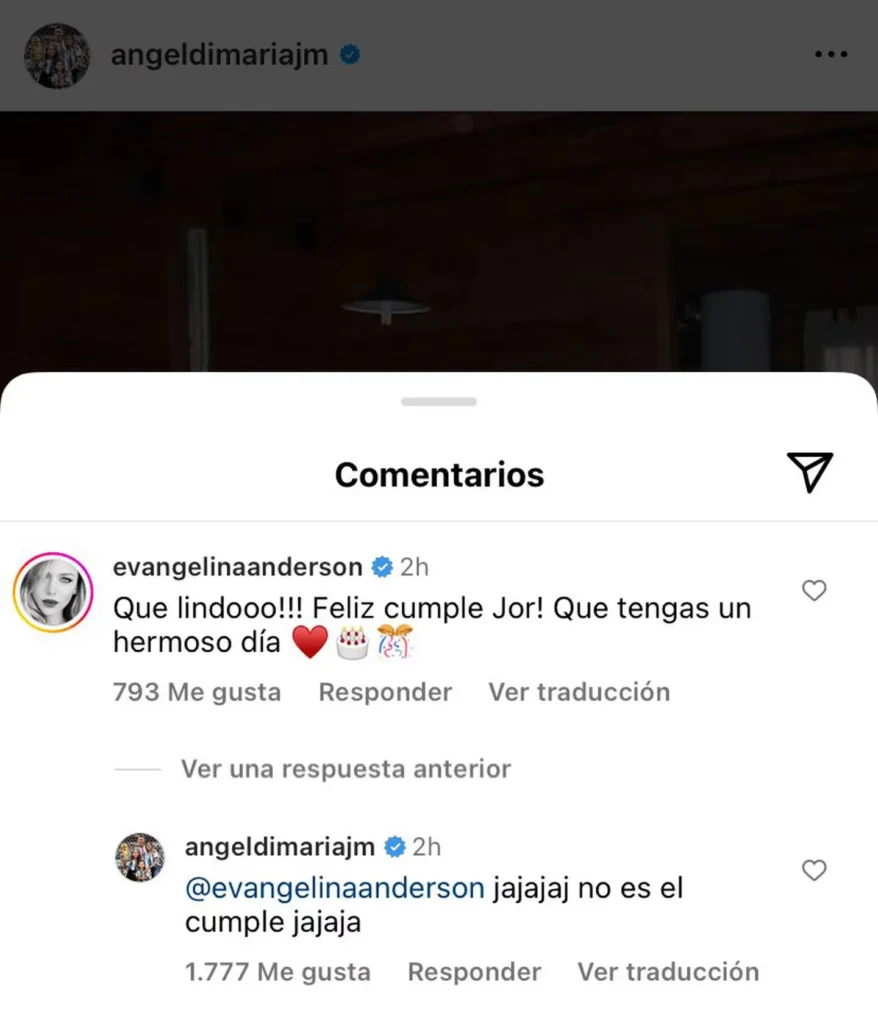The image size is (878, 1024).
Task: Expand Ver una respuesta anterior
Action: [345, 769]
